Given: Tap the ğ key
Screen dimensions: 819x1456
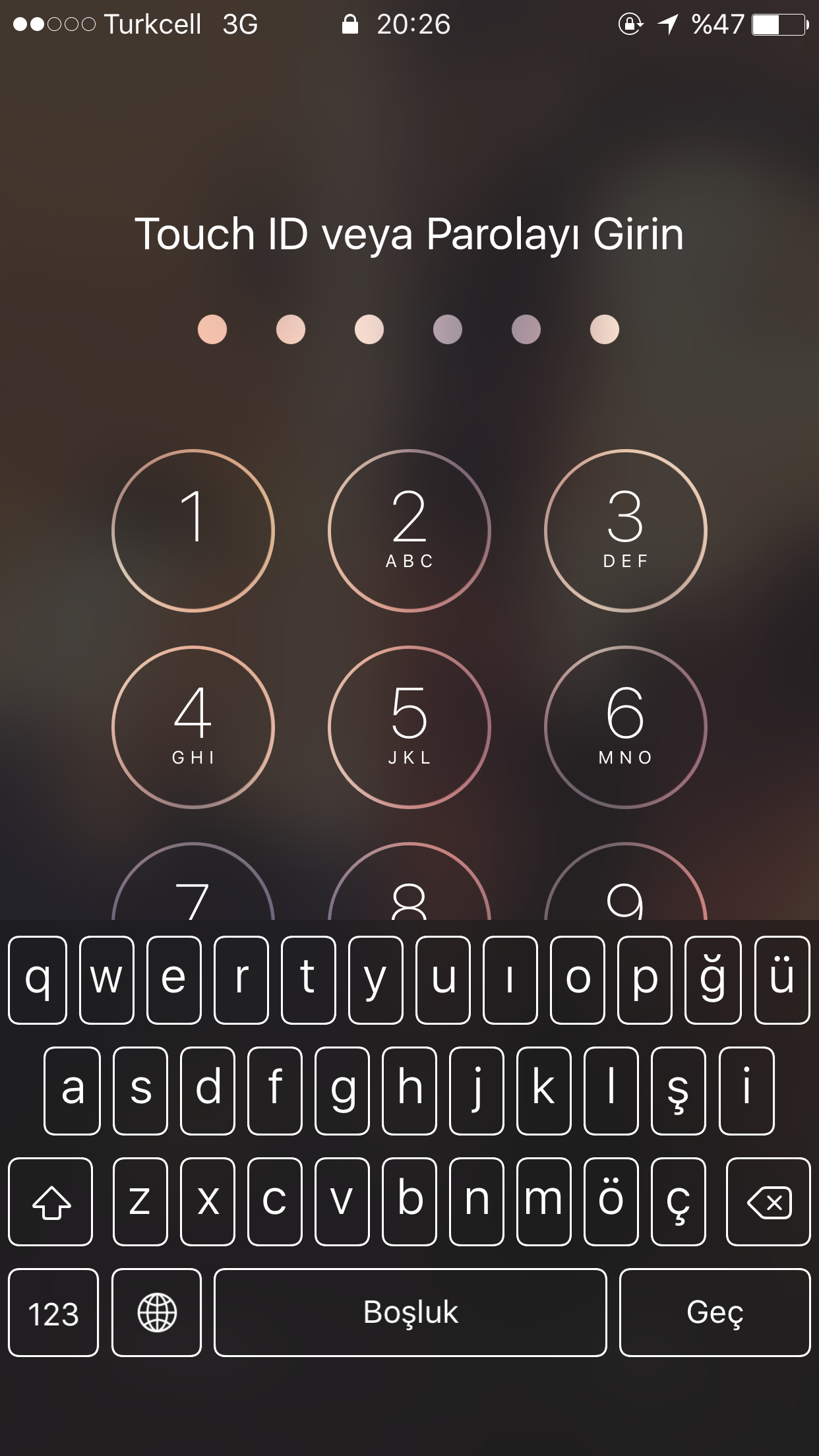Looking at the screenshot, I should pyautogui.click(x=713, y=980).
